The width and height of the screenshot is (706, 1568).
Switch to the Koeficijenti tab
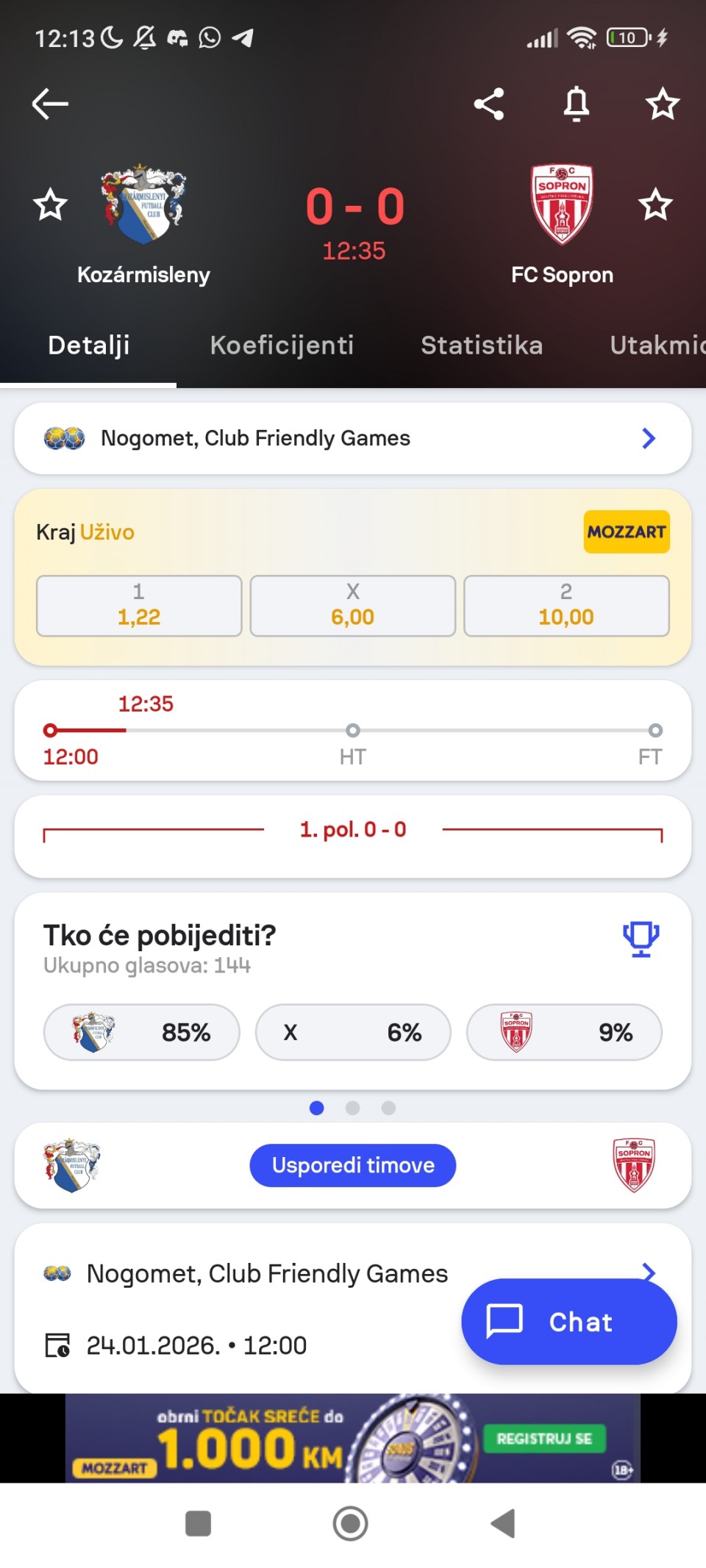coord(282,345)
